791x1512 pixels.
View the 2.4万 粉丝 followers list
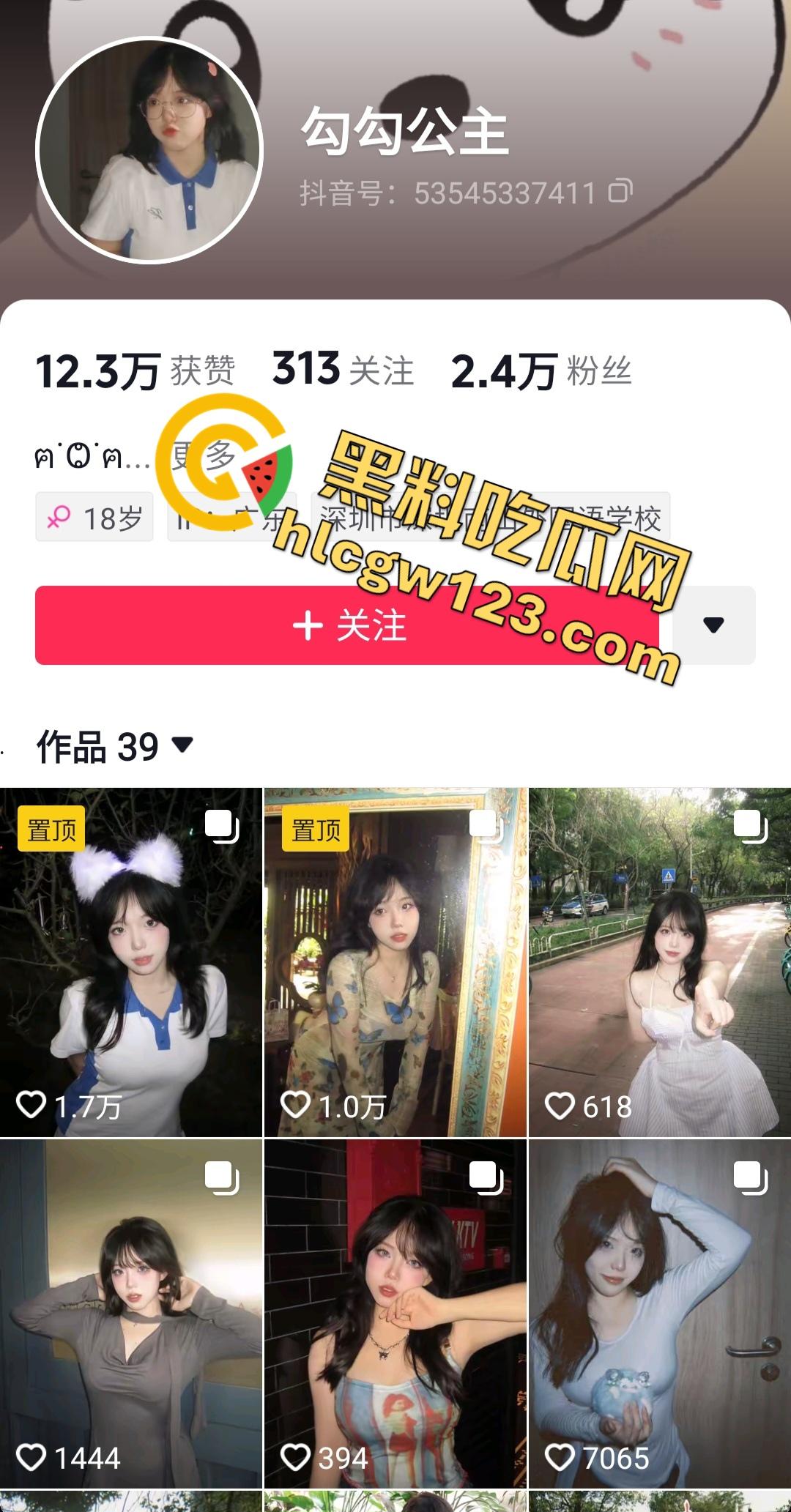coord(541,371)
